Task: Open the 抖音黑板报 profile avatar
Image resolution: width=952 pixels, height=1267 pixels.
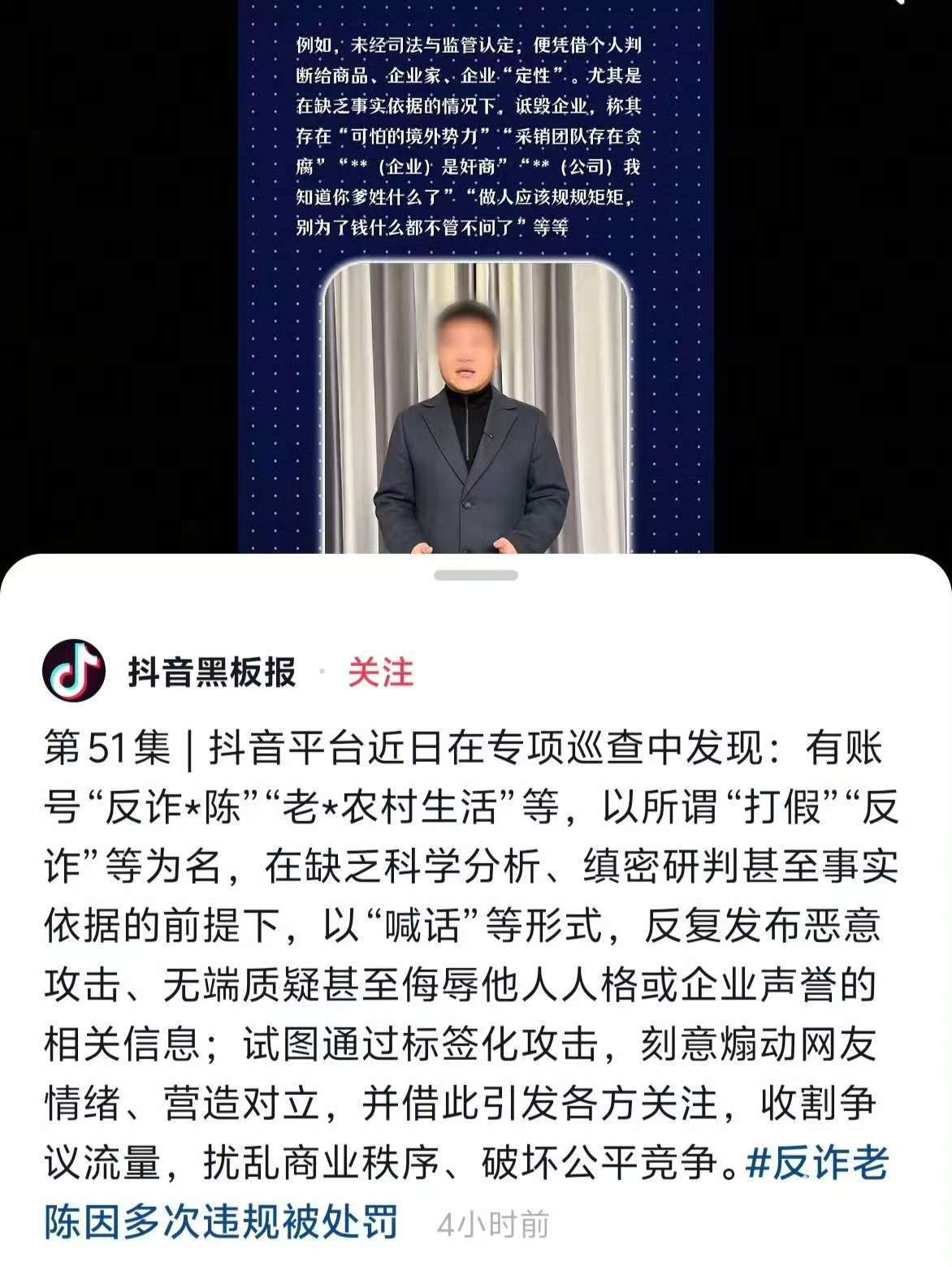Action: 73,671
